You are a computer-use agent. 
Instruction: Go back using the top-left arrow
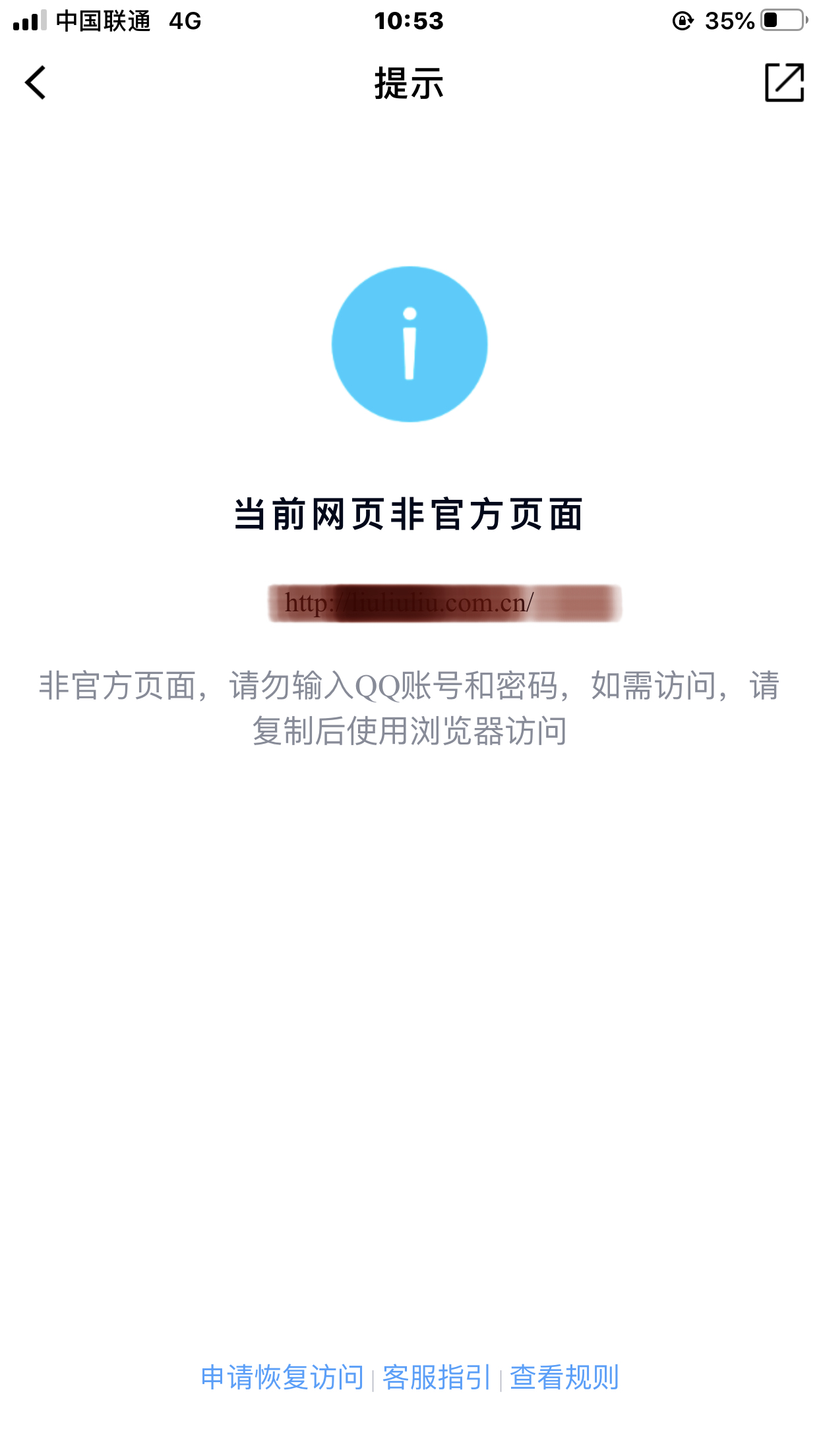point(36,82)
